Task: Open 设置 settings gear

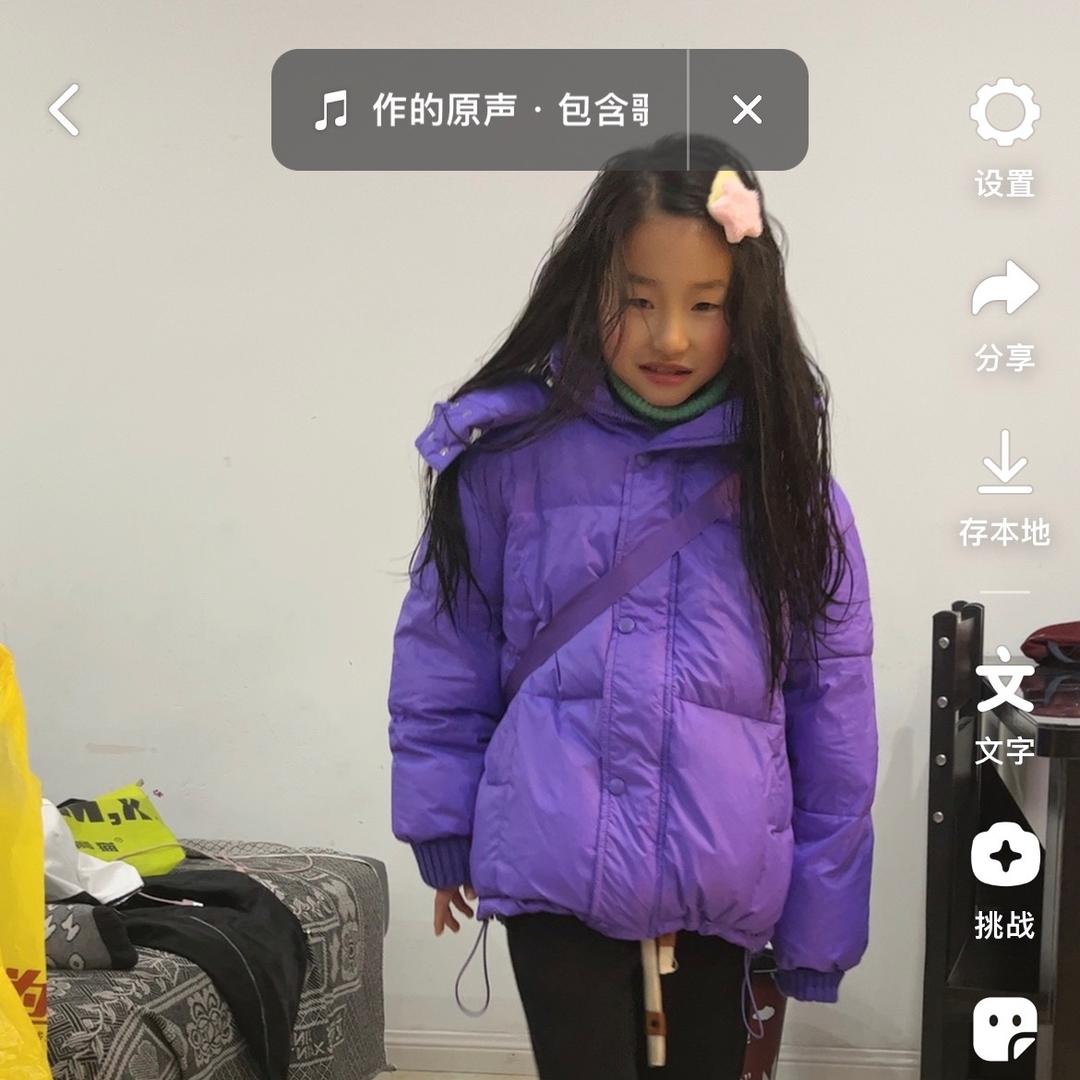Action: pyautogui.click(x=1004, y=113)
